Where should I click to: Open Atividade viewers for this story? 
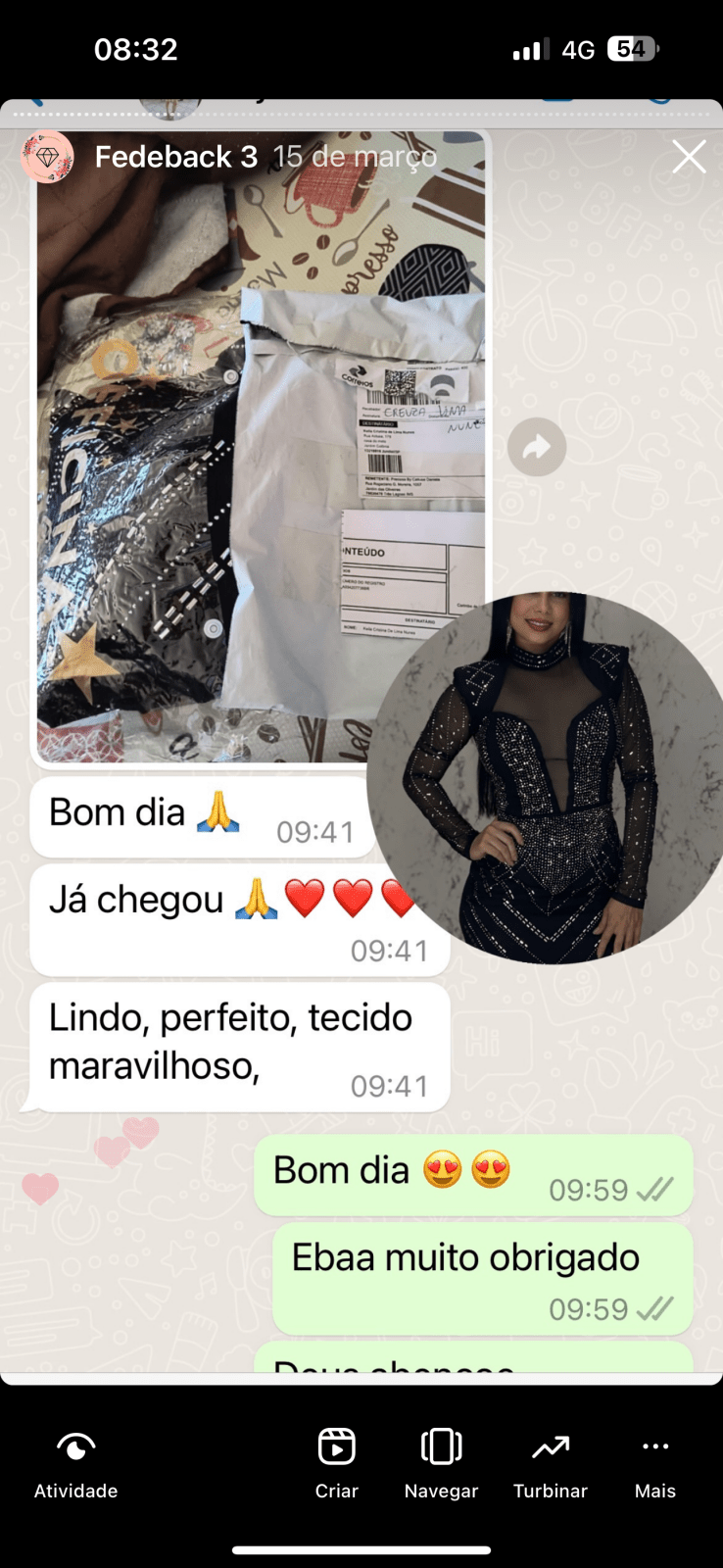75,1463
